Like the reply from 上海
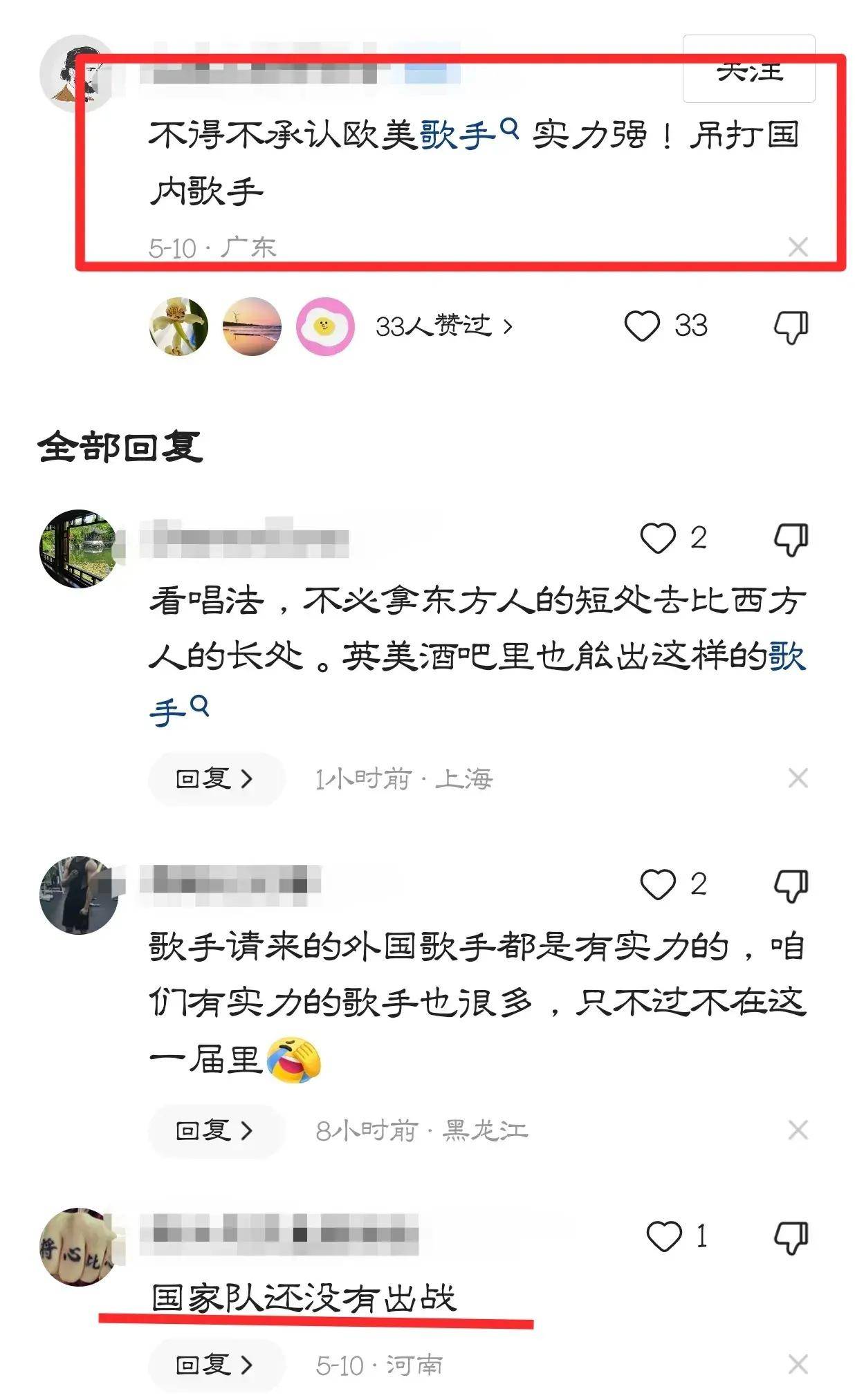This screenshot has width=855, height=1400. tap(658, 538)
